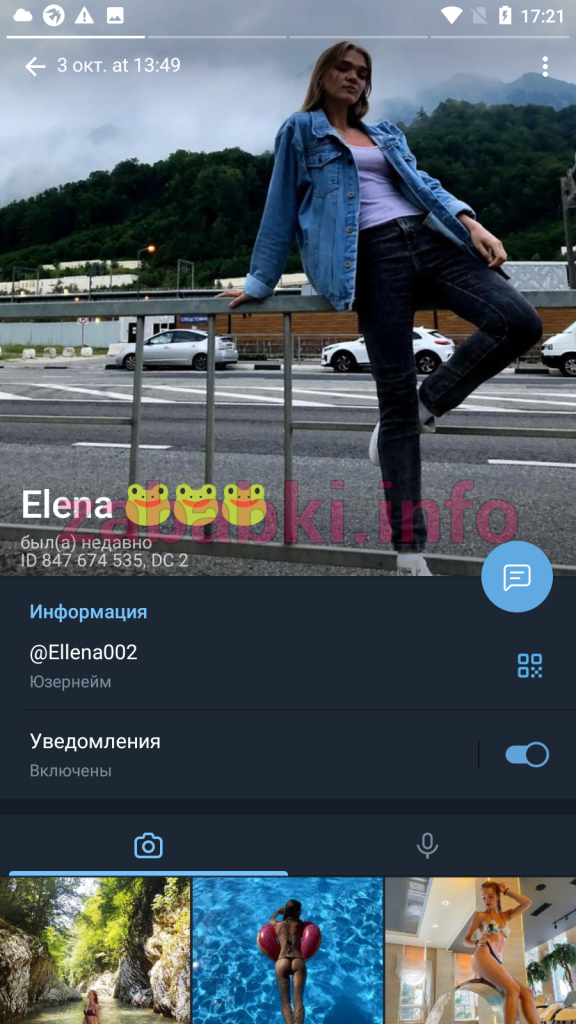
Task: Open the three-dot overflow menu
Action: (545, 66)
